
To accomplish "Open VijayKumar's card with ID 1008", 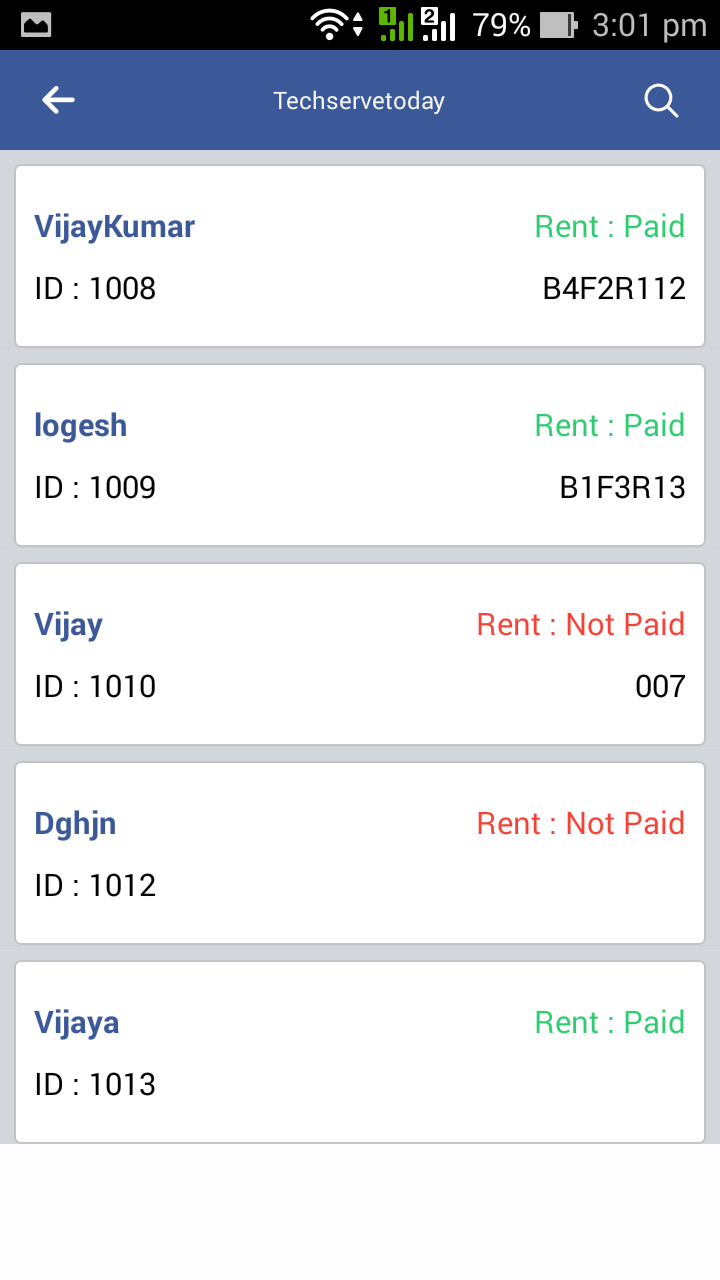I will point(360,256).
